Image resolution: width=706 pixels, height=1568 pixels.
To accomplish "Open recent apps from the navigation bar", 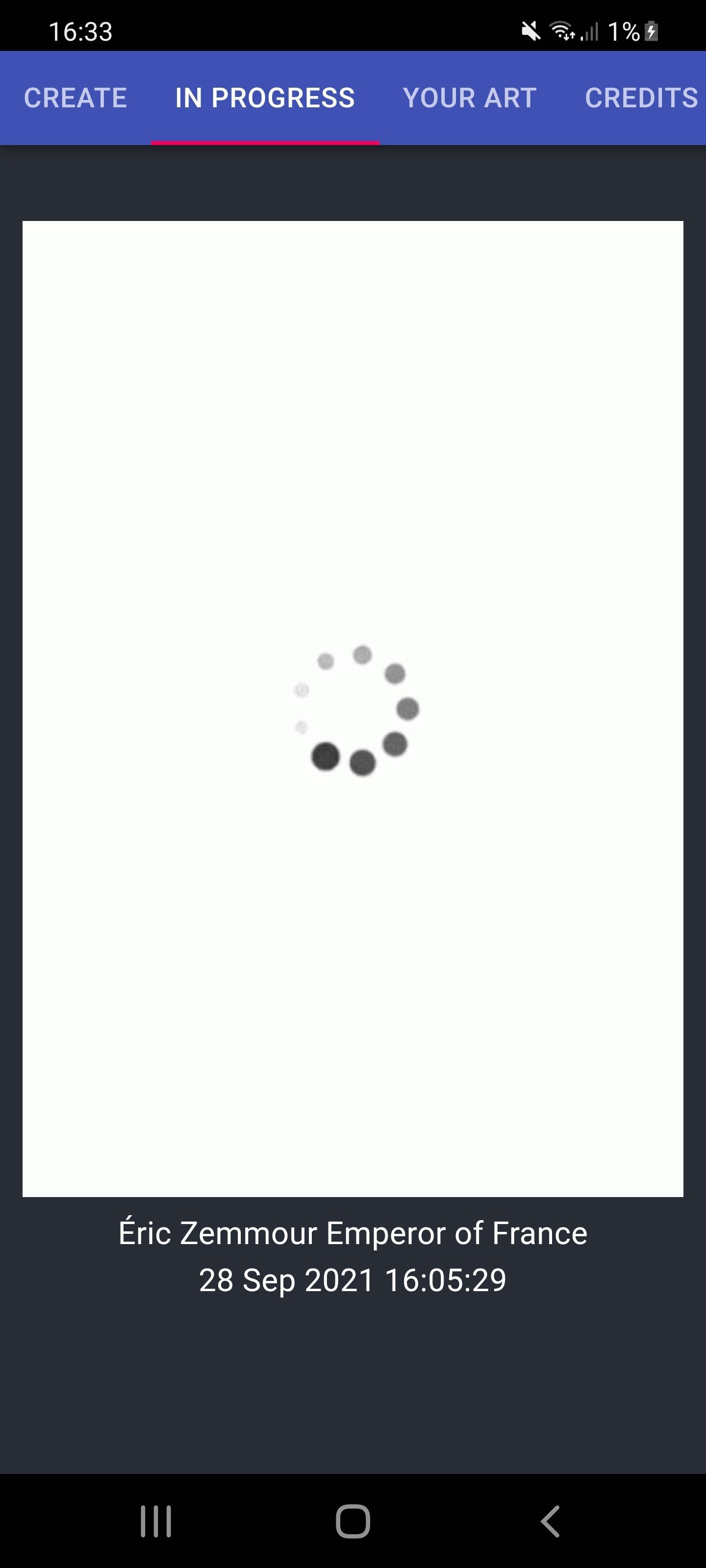I will [156, 1521].
